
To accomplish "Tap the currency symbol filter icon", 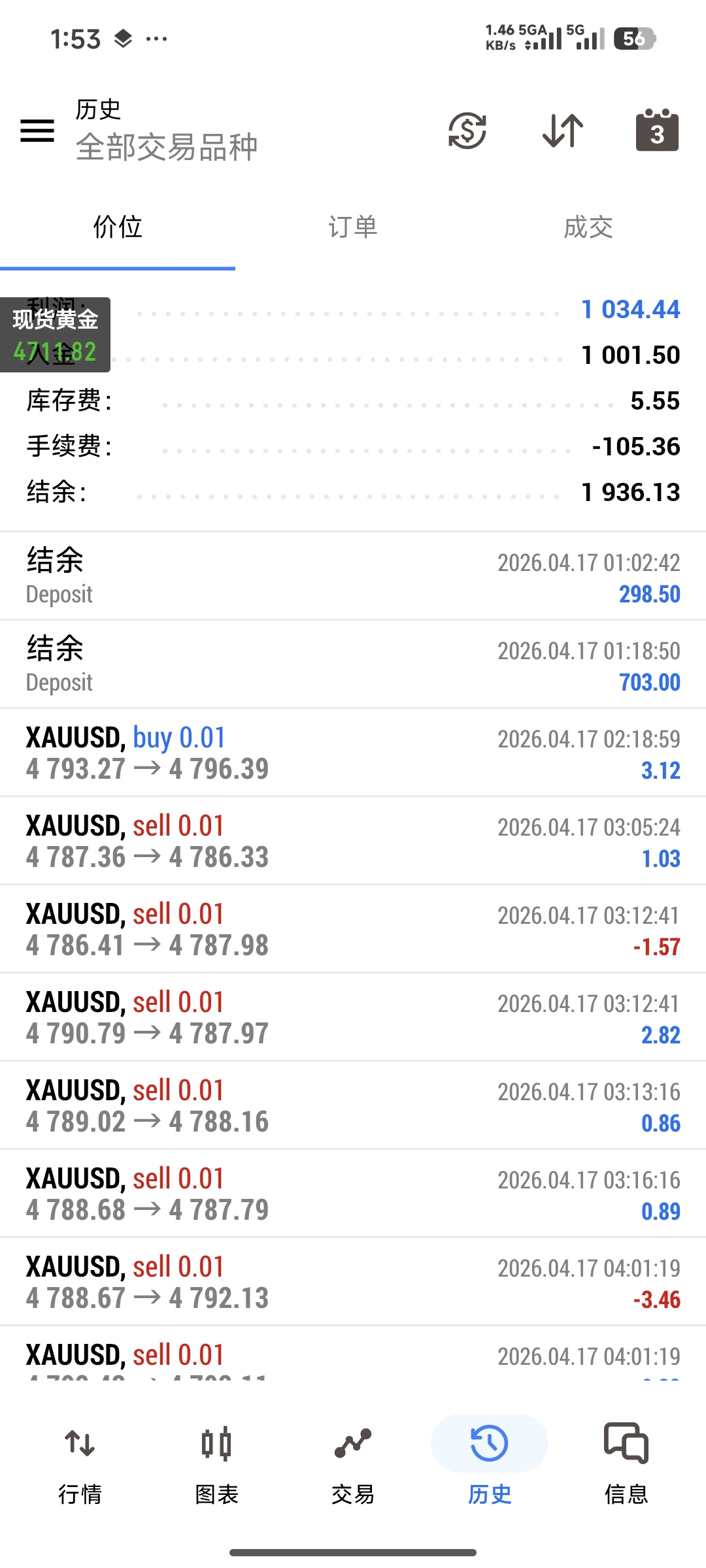I will [x=467, y=131].
